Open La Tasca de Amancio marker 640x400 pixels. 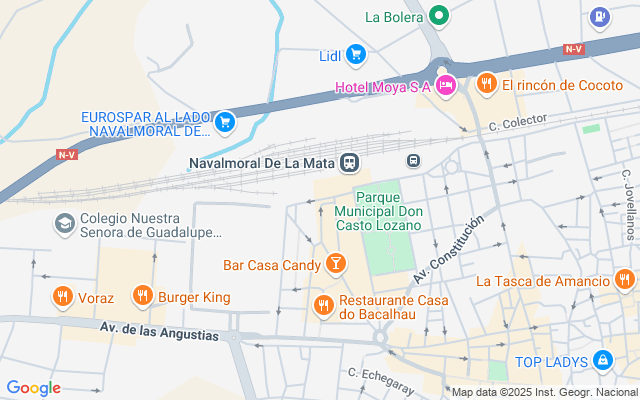pos(624,279)
